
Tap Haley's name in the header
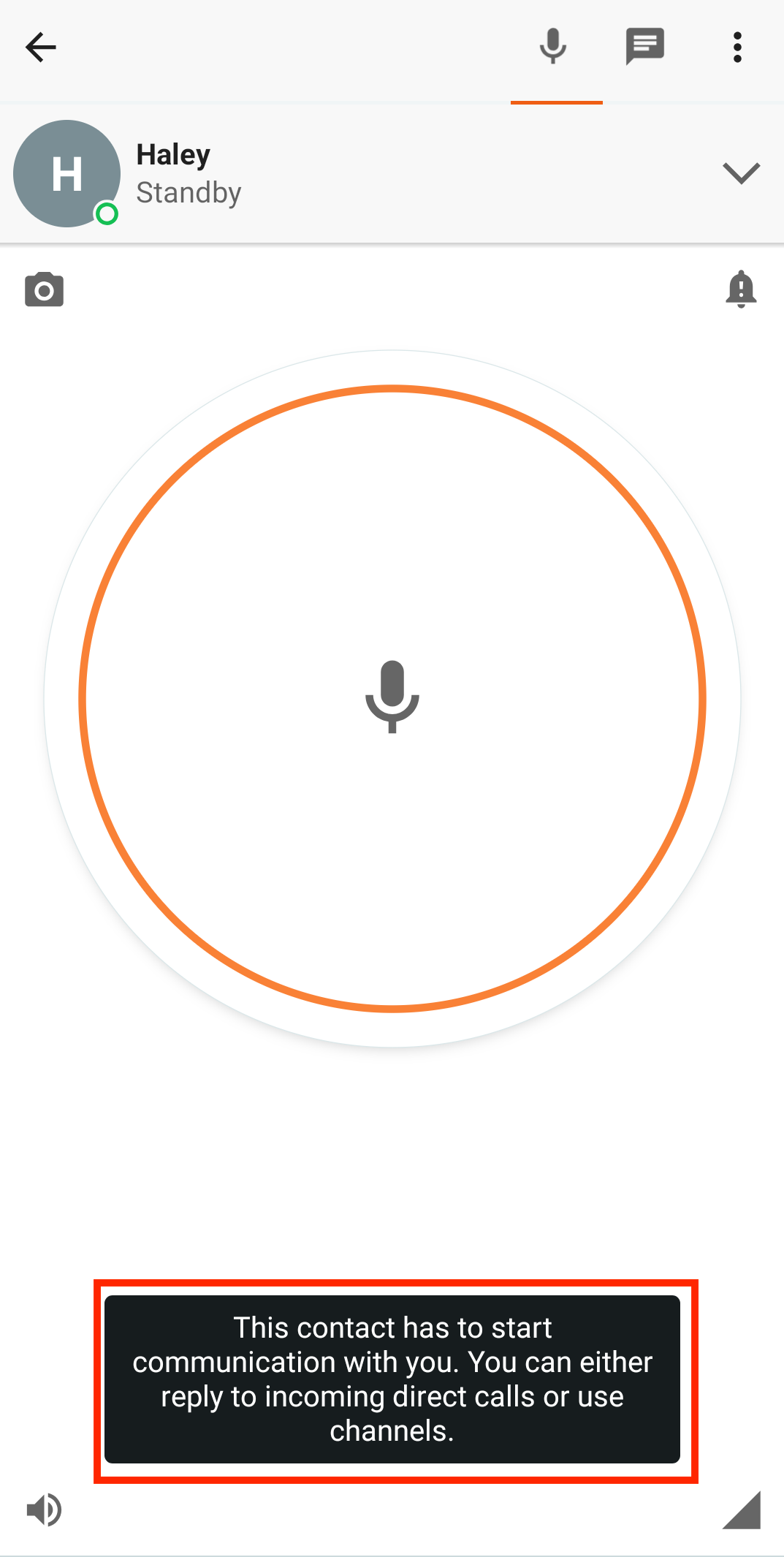click(x=172, y=154)
